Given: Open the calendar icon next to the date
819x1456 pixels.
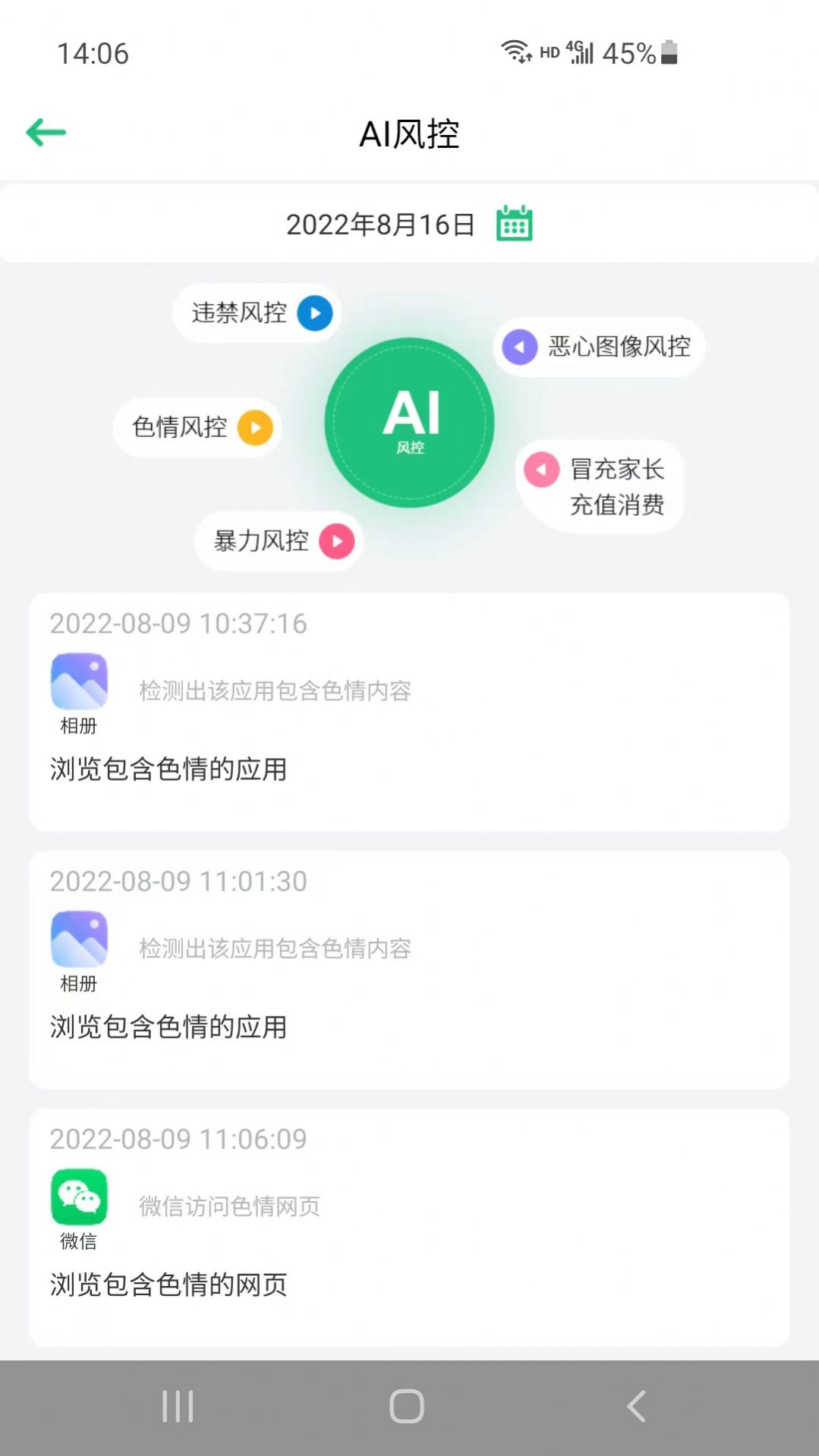Looking at the screenshot, I should [x=513, y=223].
